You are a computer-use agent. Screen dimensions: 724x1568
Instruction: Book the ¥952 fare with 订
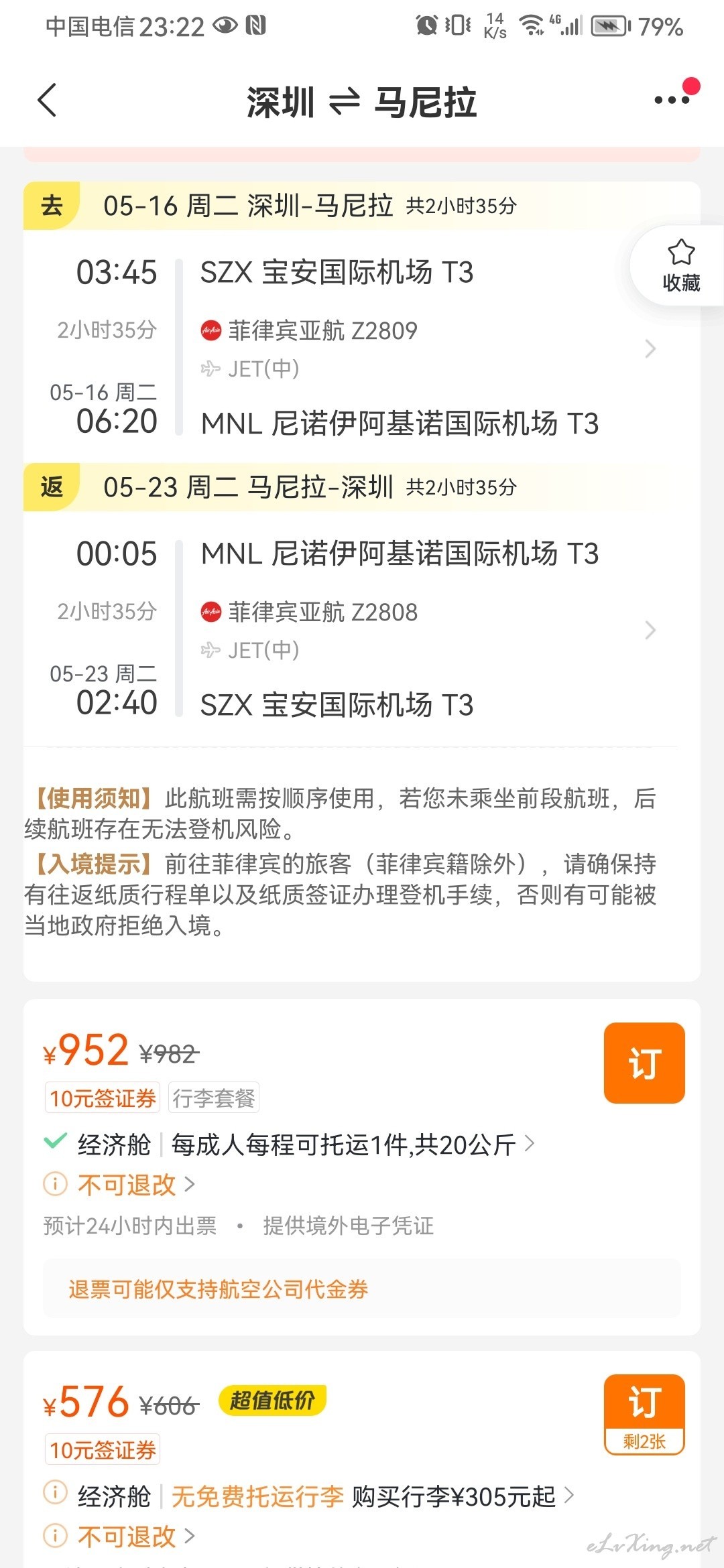[x=644, y=1063]
